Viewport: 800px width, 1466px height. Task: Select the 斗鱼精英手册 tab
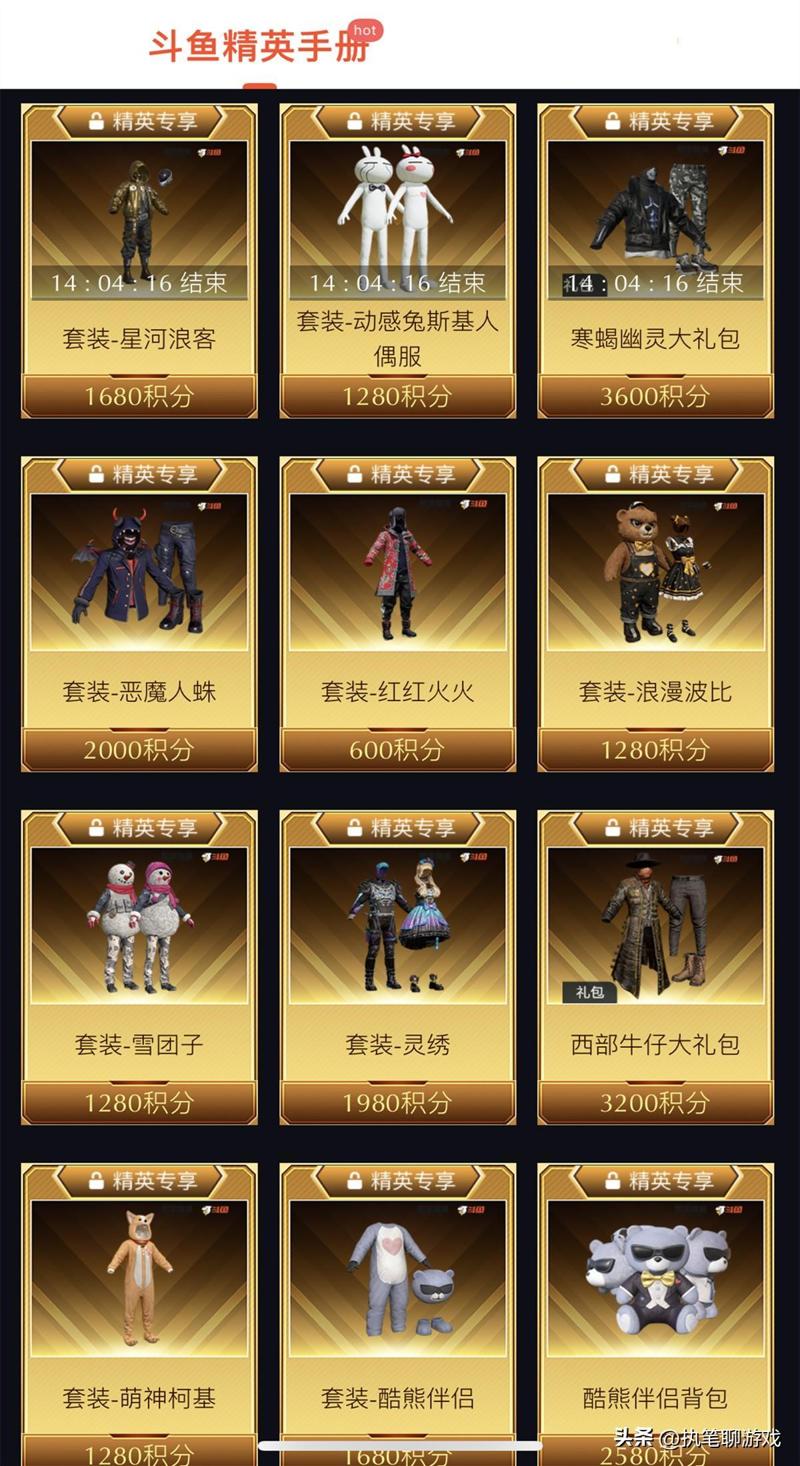click(258, 46)
